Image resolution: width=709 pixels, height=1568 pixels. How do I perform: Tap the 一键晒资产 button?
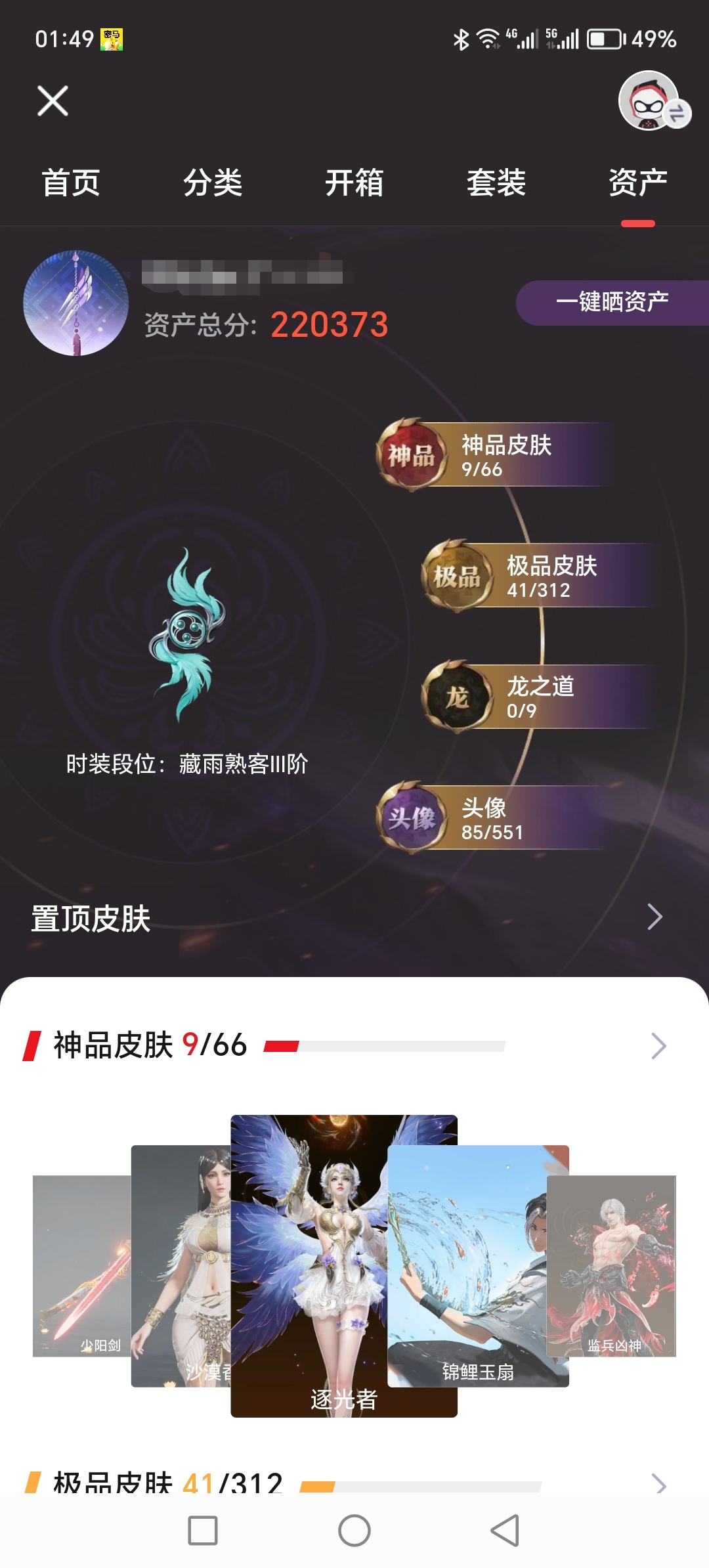tap(612, 303)
